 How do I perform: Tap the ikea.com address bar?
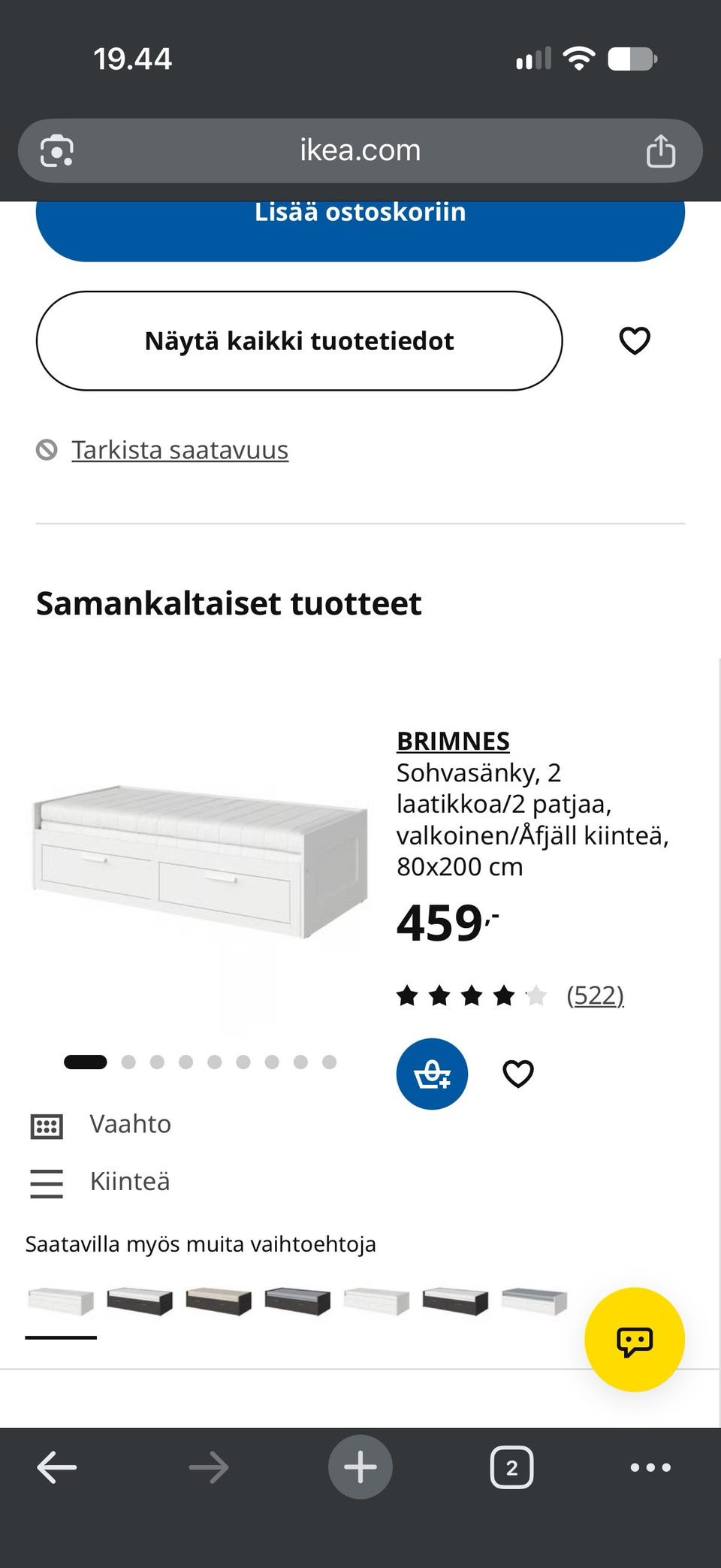tap(360, 150)
